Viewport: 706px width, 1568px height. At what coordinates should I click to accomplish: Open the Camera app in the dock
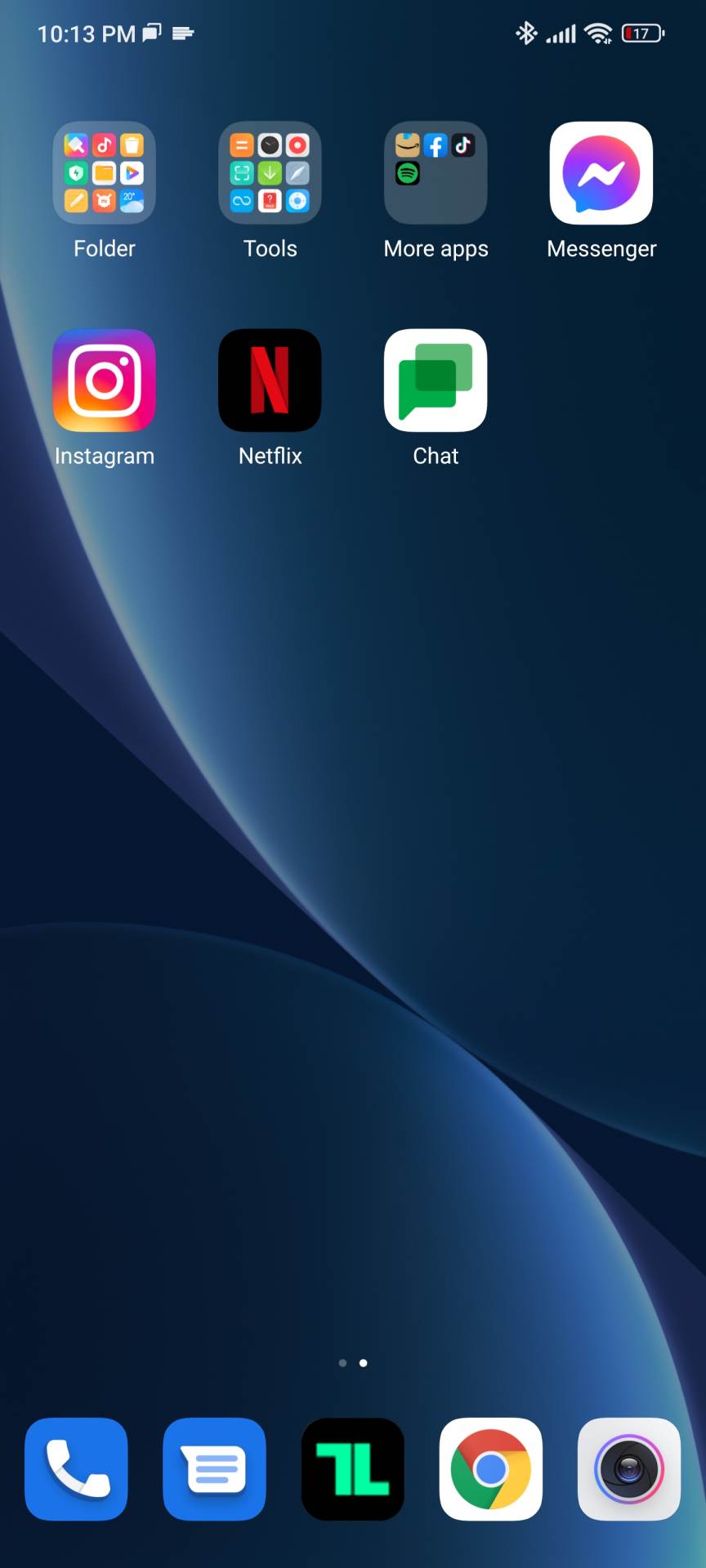(x=628, y=1468)
